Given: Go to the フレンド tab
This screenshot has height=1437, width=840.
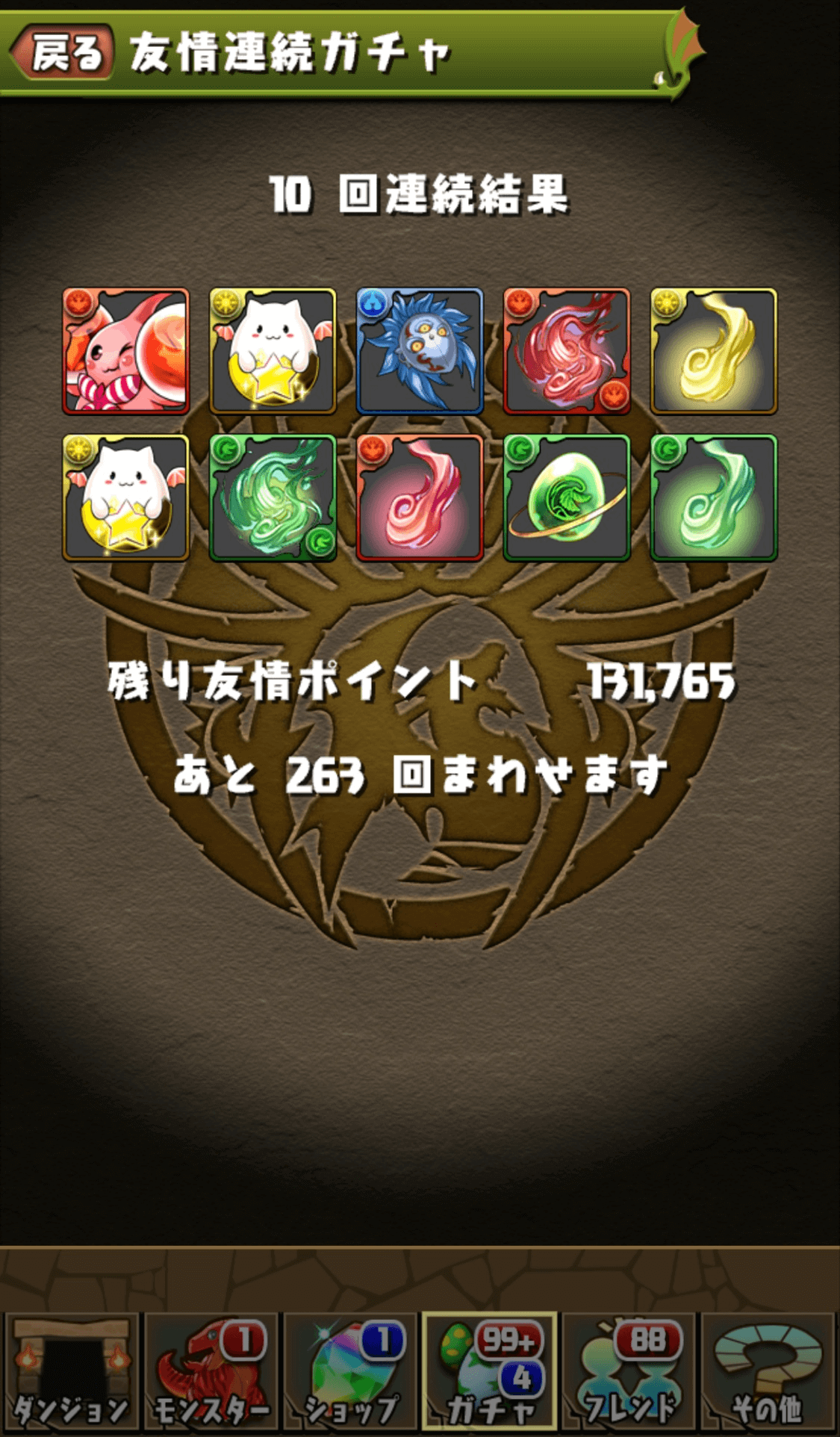Looking at the screenshot, I should click(x=629, y=1372).
